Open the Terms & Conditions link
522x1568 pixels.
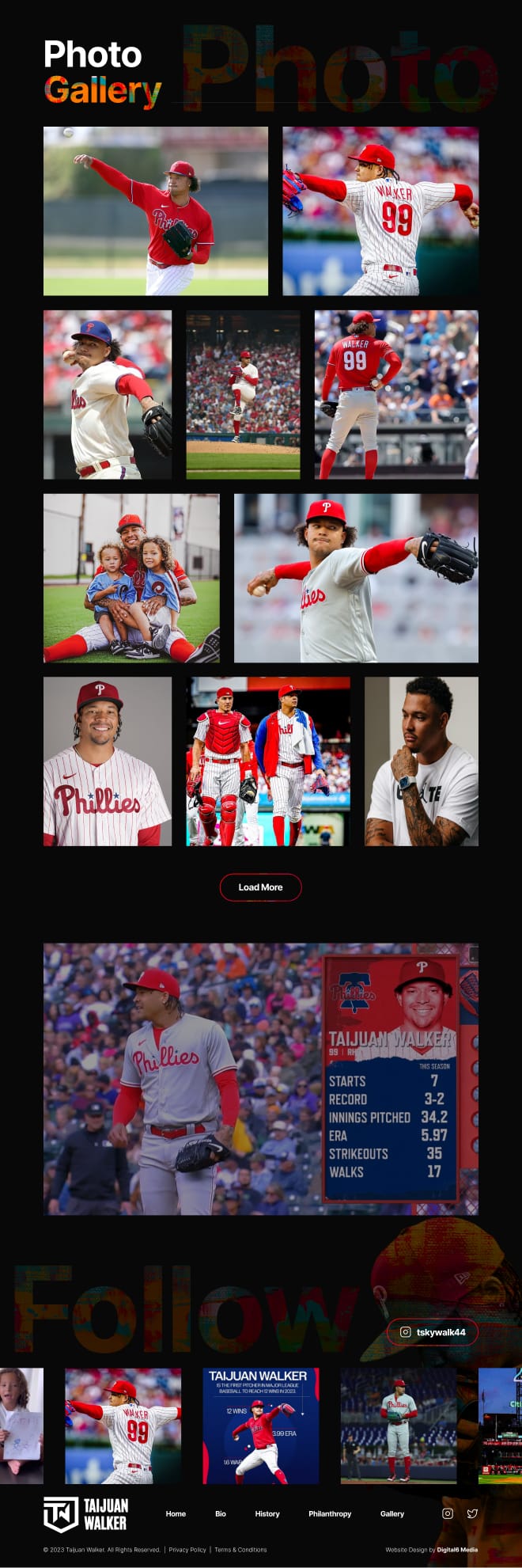click(x=240, y=1550)
